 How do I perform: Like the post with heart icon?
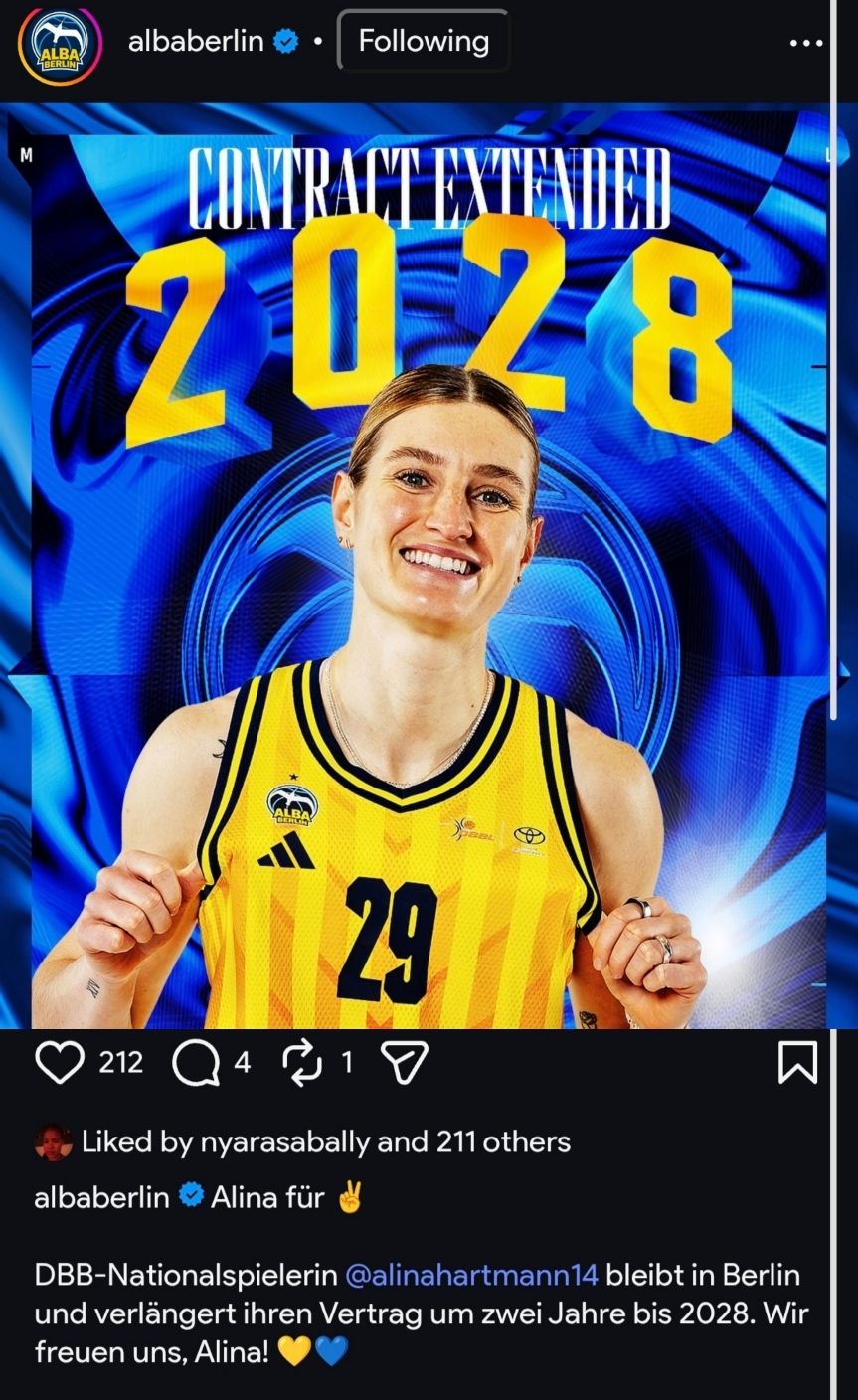60,1063
